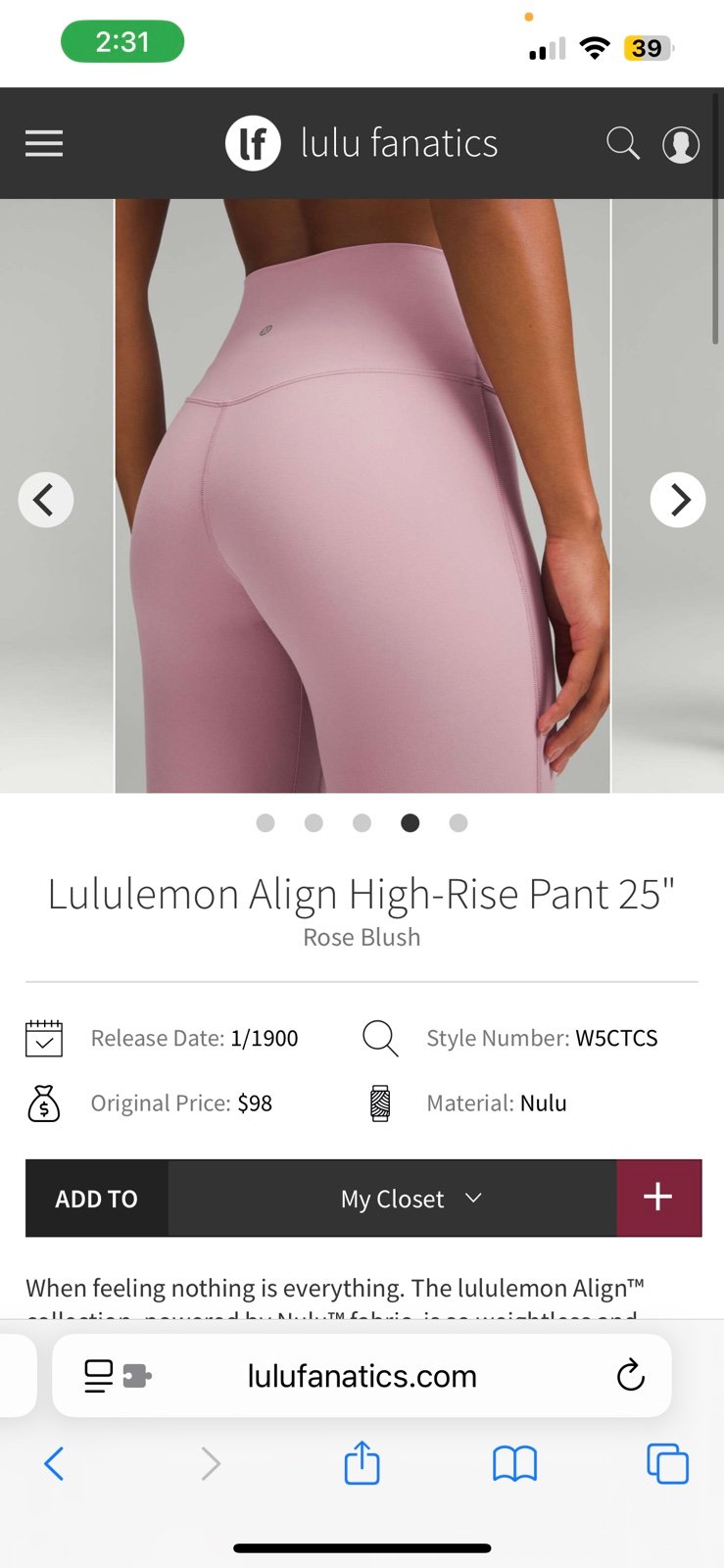Open Safari bookmarks

click(x=514, y=1464)
